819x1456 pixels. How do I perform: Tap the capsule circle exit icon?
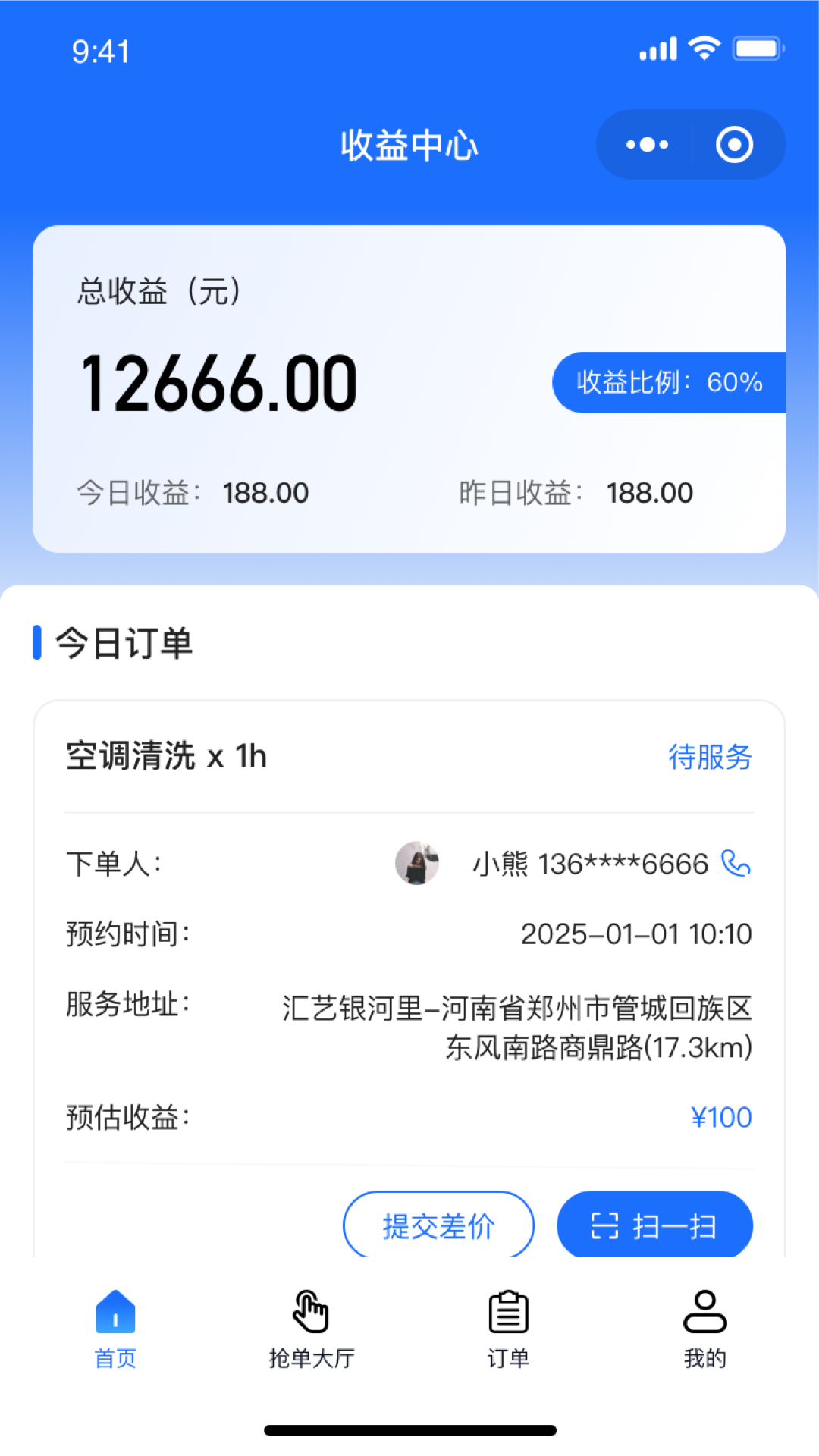pos(733,144)
